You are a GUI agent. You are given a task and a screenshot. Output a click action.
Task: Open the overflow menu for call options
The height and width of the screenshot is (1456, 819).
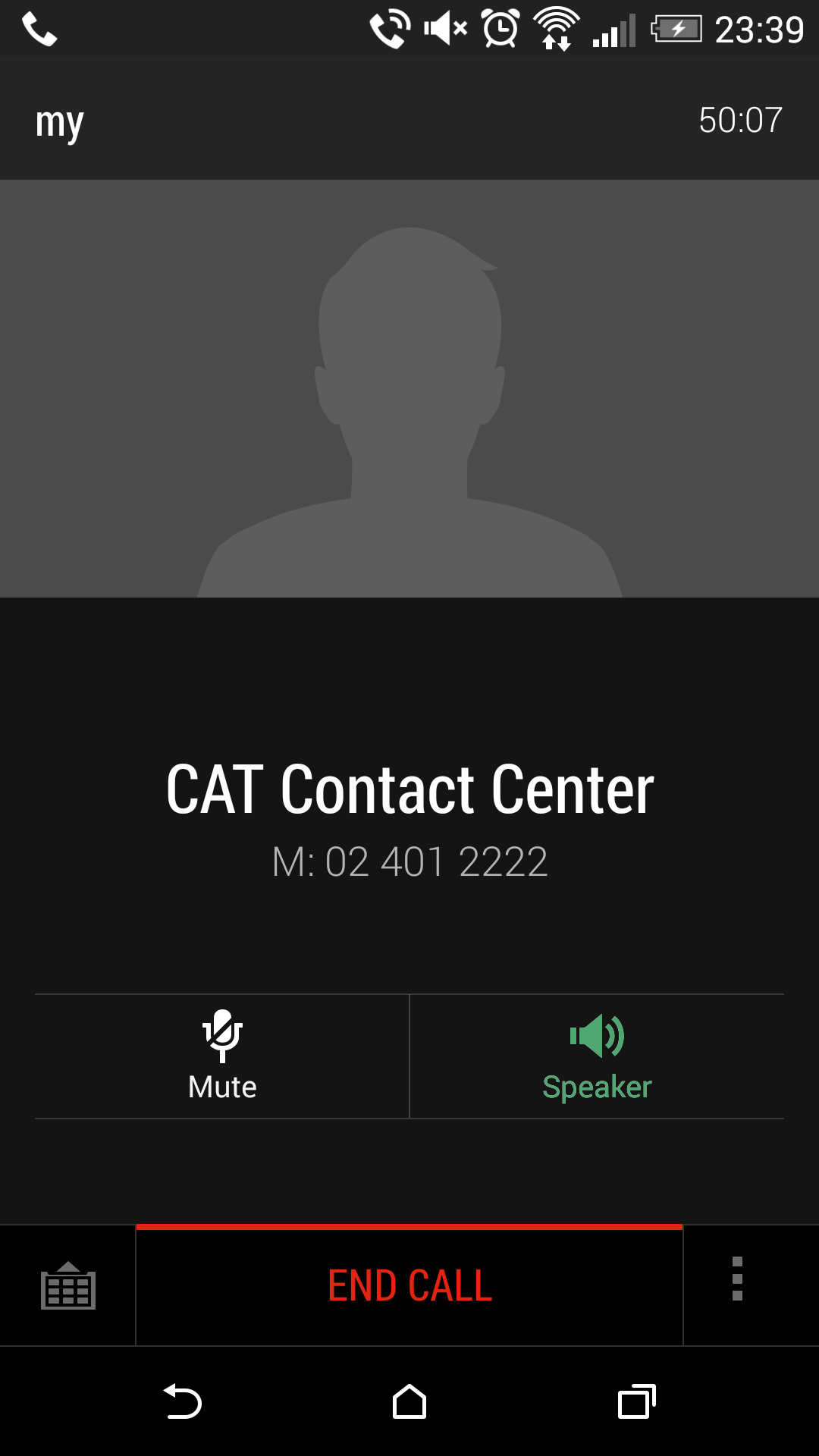click(737, 1279)
